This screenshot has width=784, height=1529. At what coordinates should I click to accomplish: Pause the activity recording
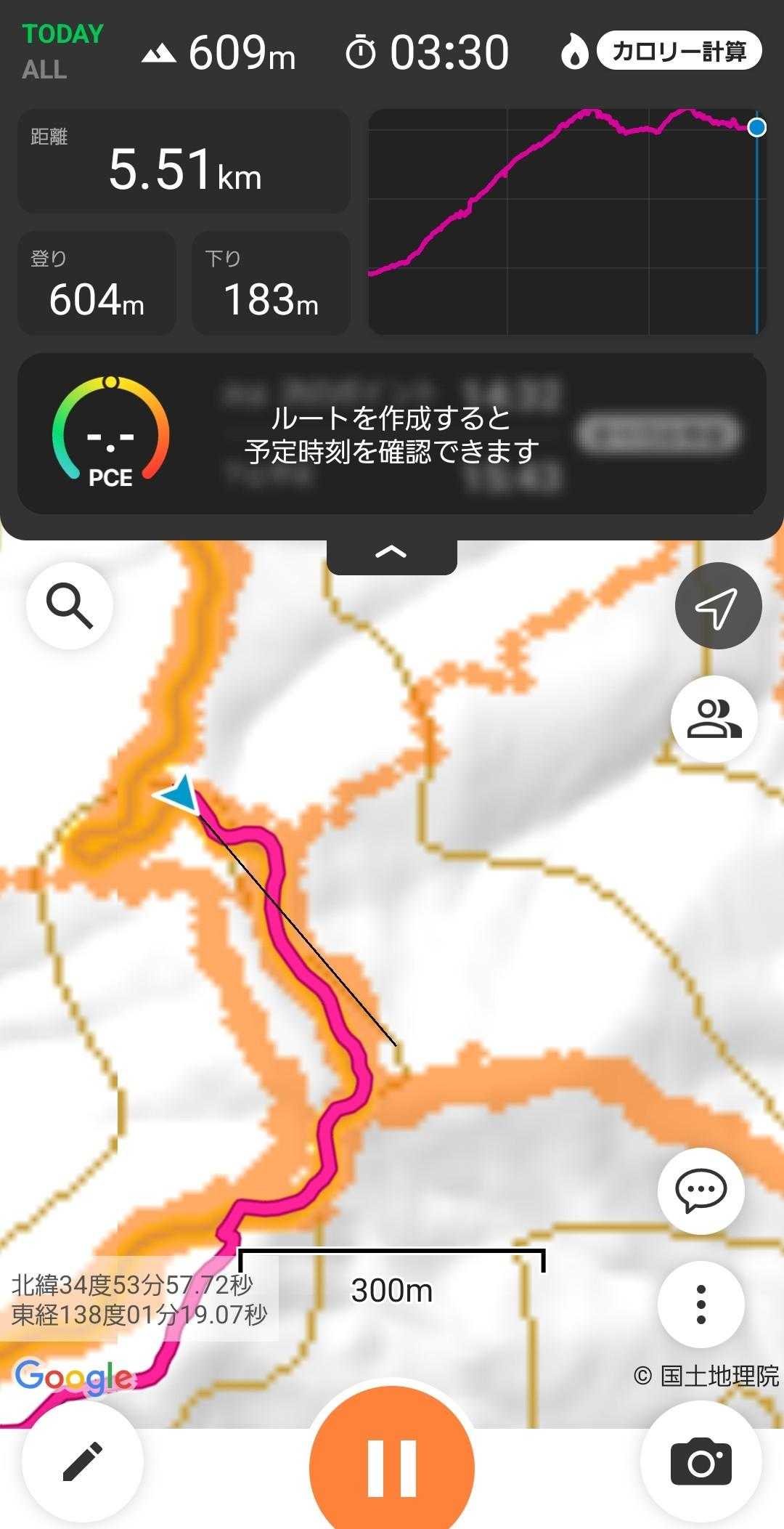click(x=392, y=1466)
